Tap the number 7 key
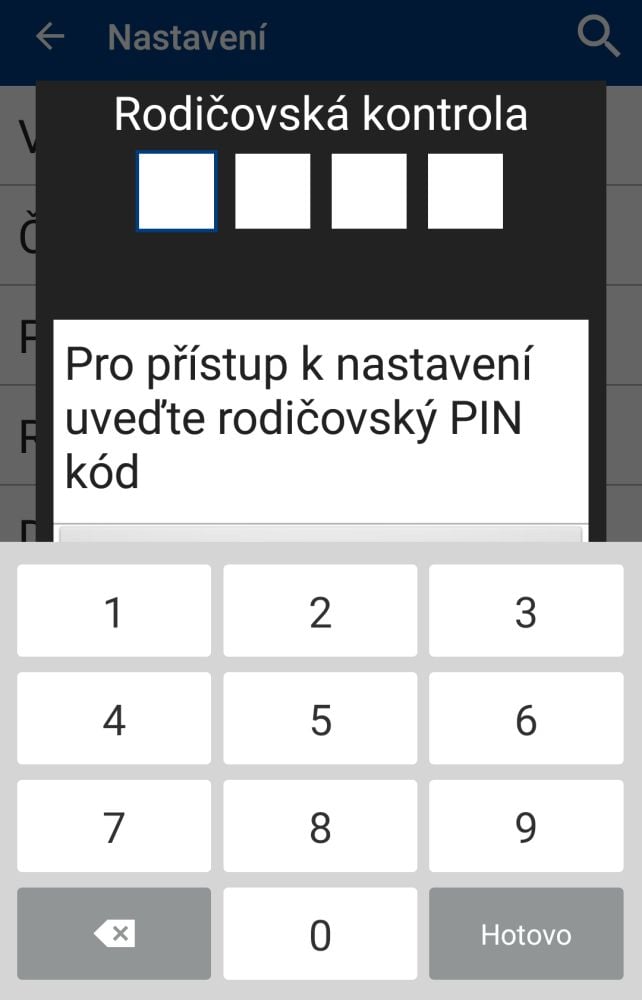Viewport: 642px width, 1000px height. tap(114, 827)
